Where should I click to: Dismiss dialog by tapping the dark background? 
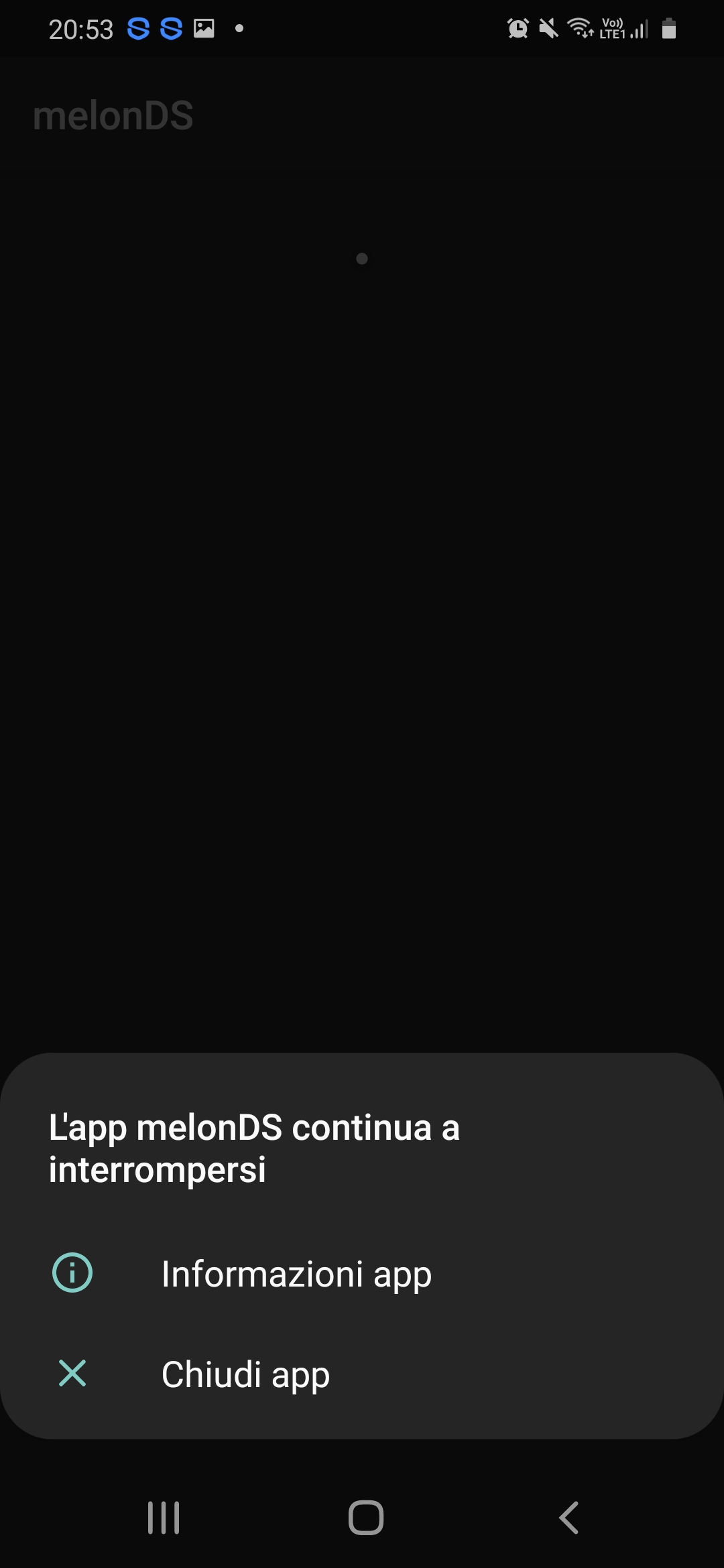pyautogui.click(x=362, y=536)
